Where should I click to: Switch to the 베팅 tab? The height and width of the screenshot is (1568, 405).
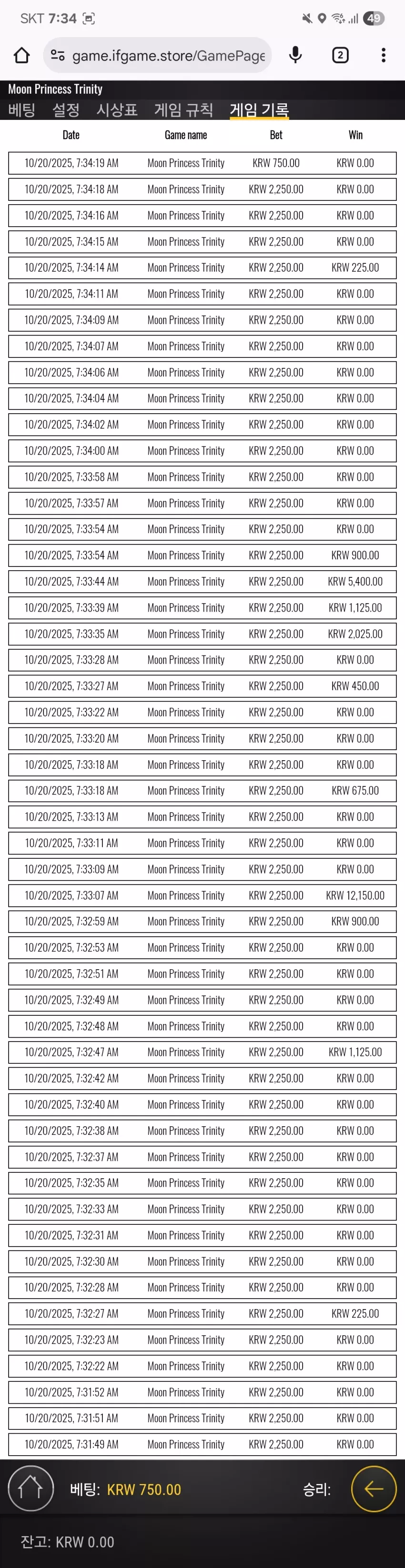[x=22, y=110]
